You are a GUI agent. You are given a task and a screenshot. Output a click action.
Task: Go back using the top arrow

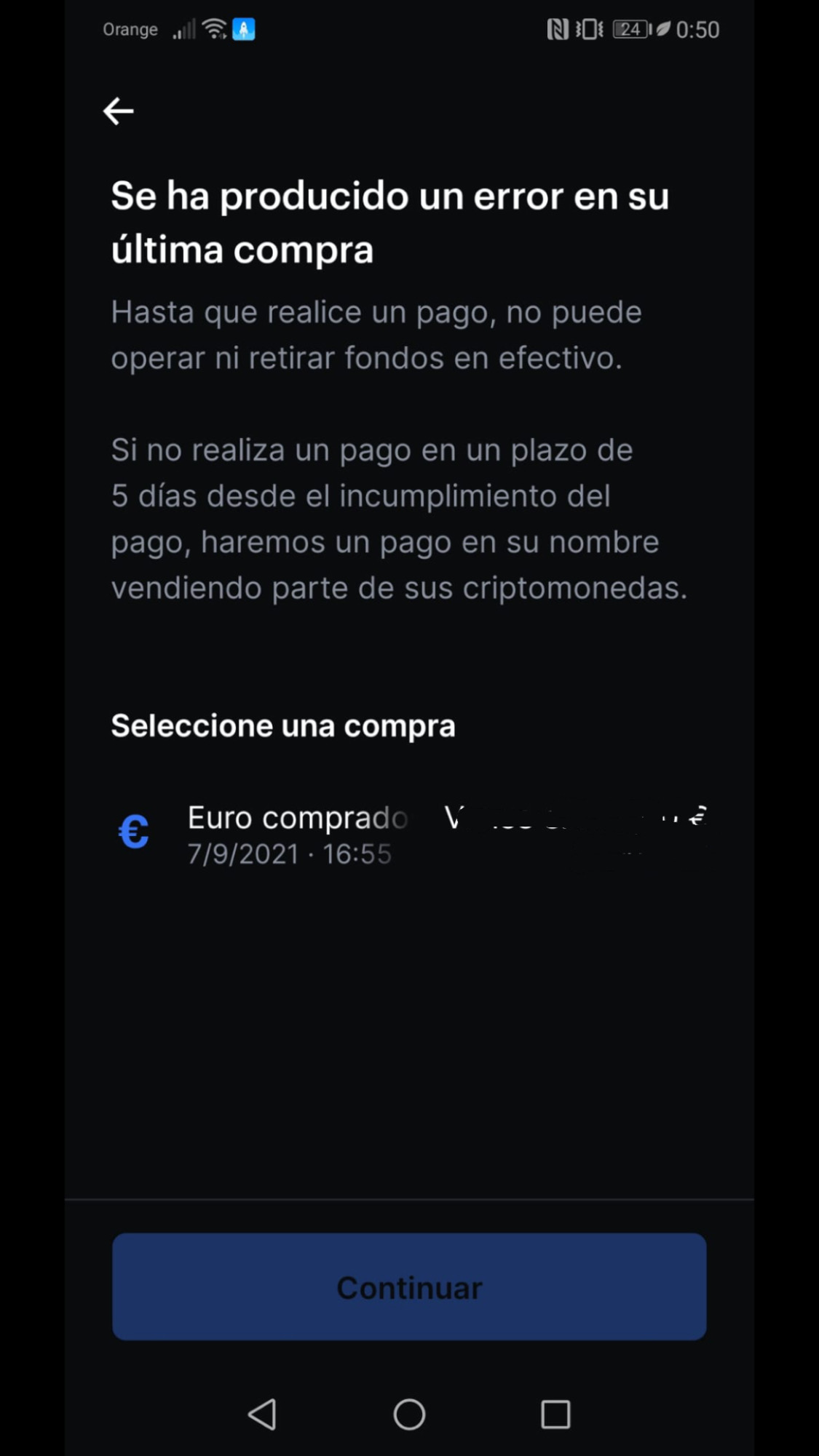click(118, 111)
